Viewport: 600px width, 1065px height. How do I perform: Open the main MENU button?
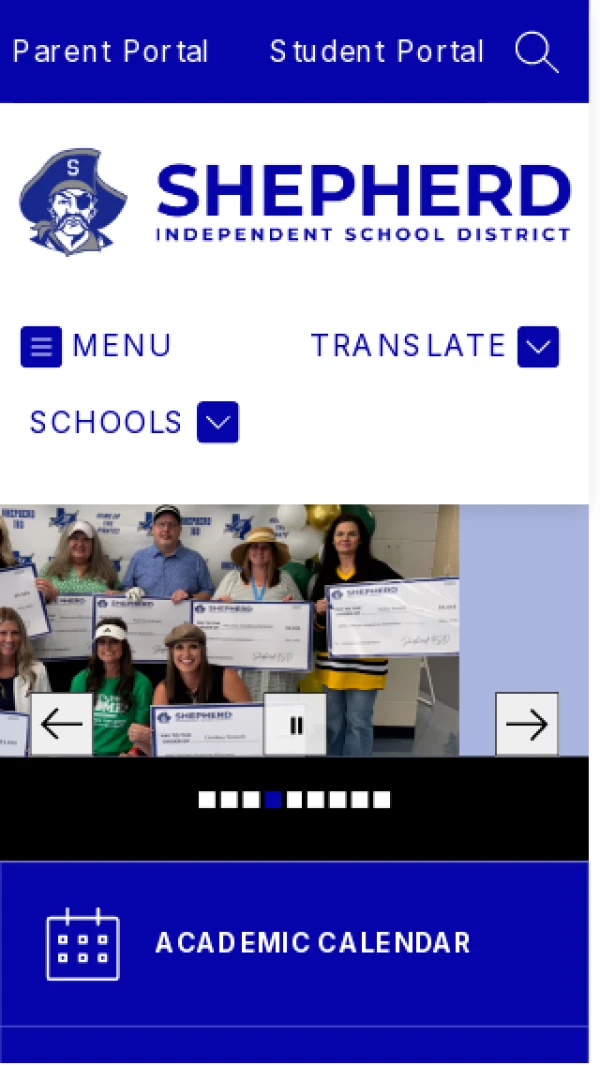(x=96, y=346)
